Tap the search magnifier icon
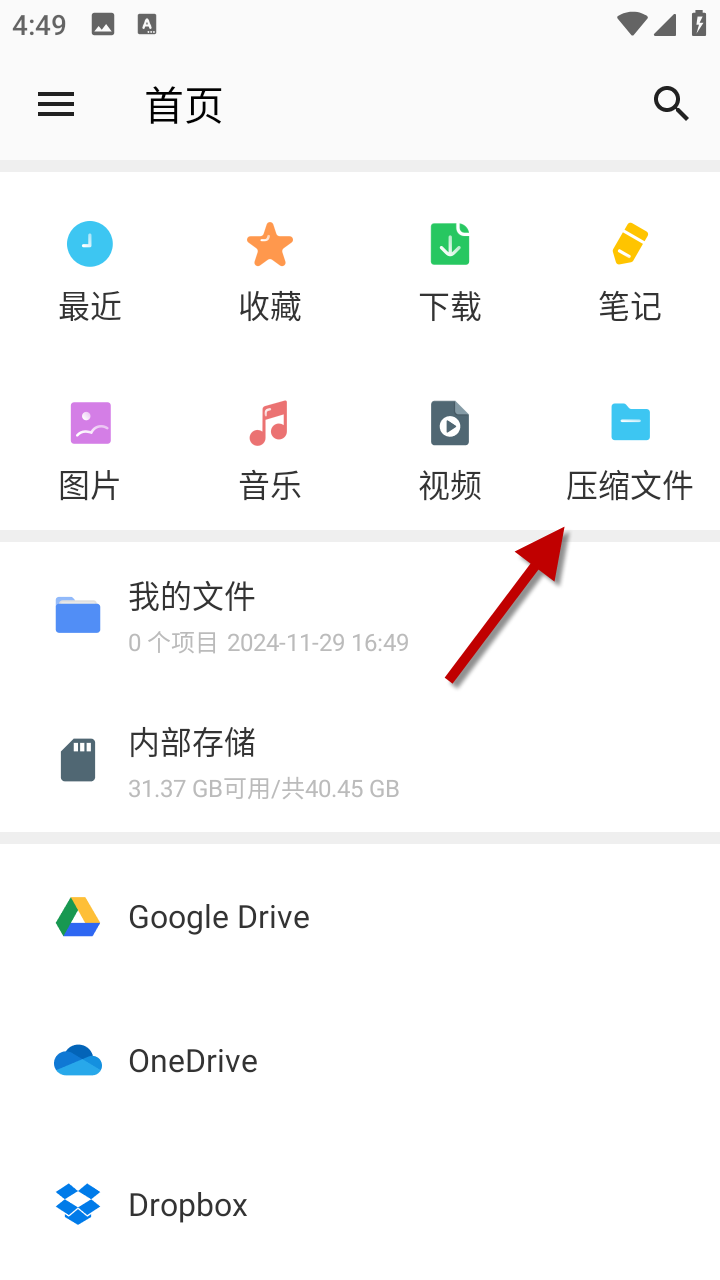 coord(671,103)
